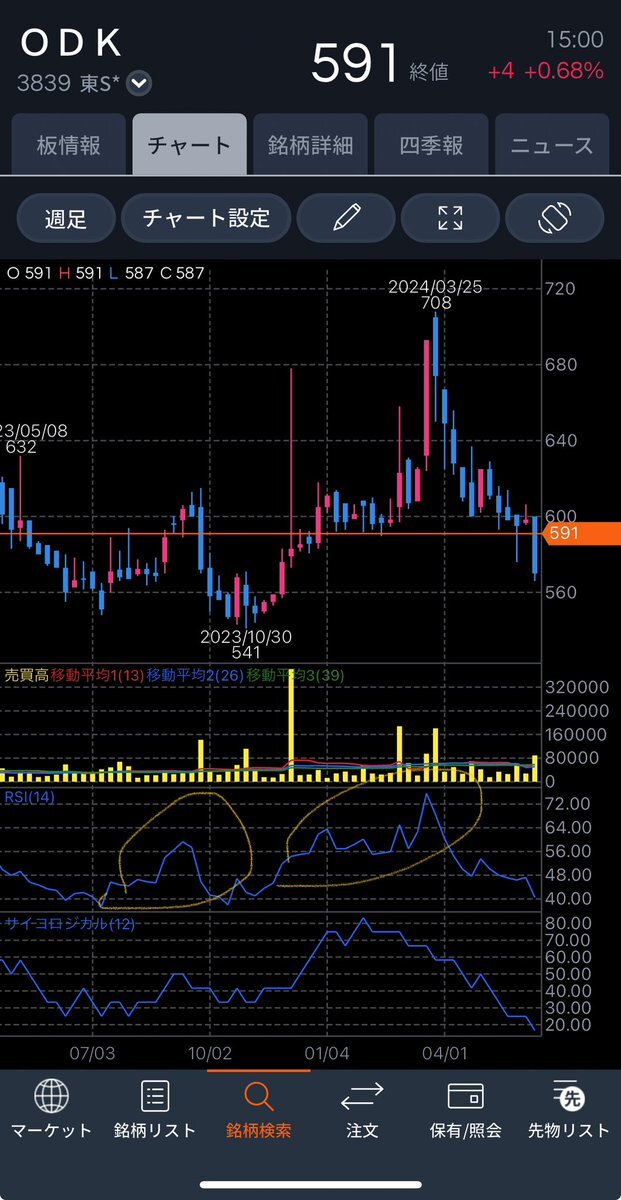Open the 先物リスト futures tab
This screenshot has height=1200, width=621.
[568, 1110]
